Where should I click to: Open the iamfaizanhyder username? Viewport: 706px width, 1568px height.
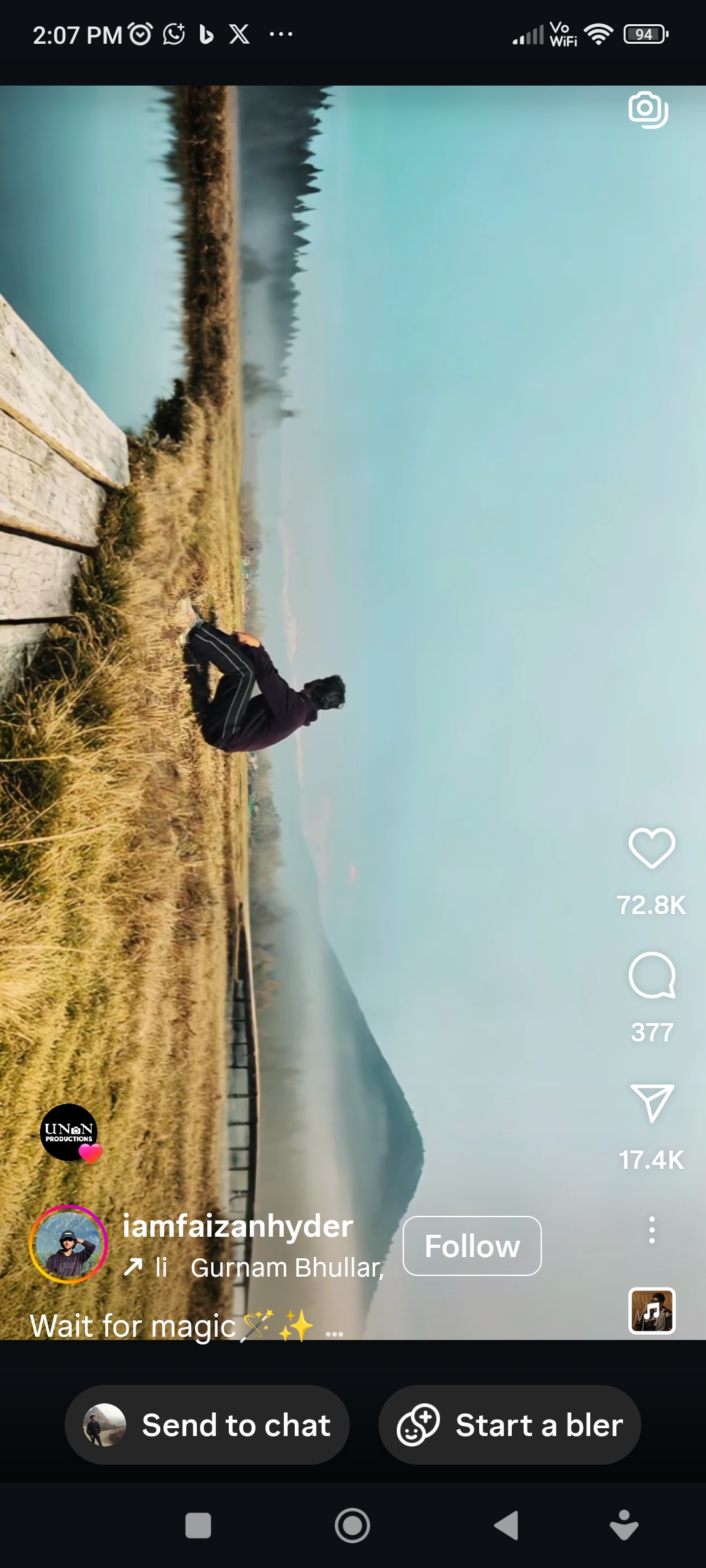click(237, 1226)
